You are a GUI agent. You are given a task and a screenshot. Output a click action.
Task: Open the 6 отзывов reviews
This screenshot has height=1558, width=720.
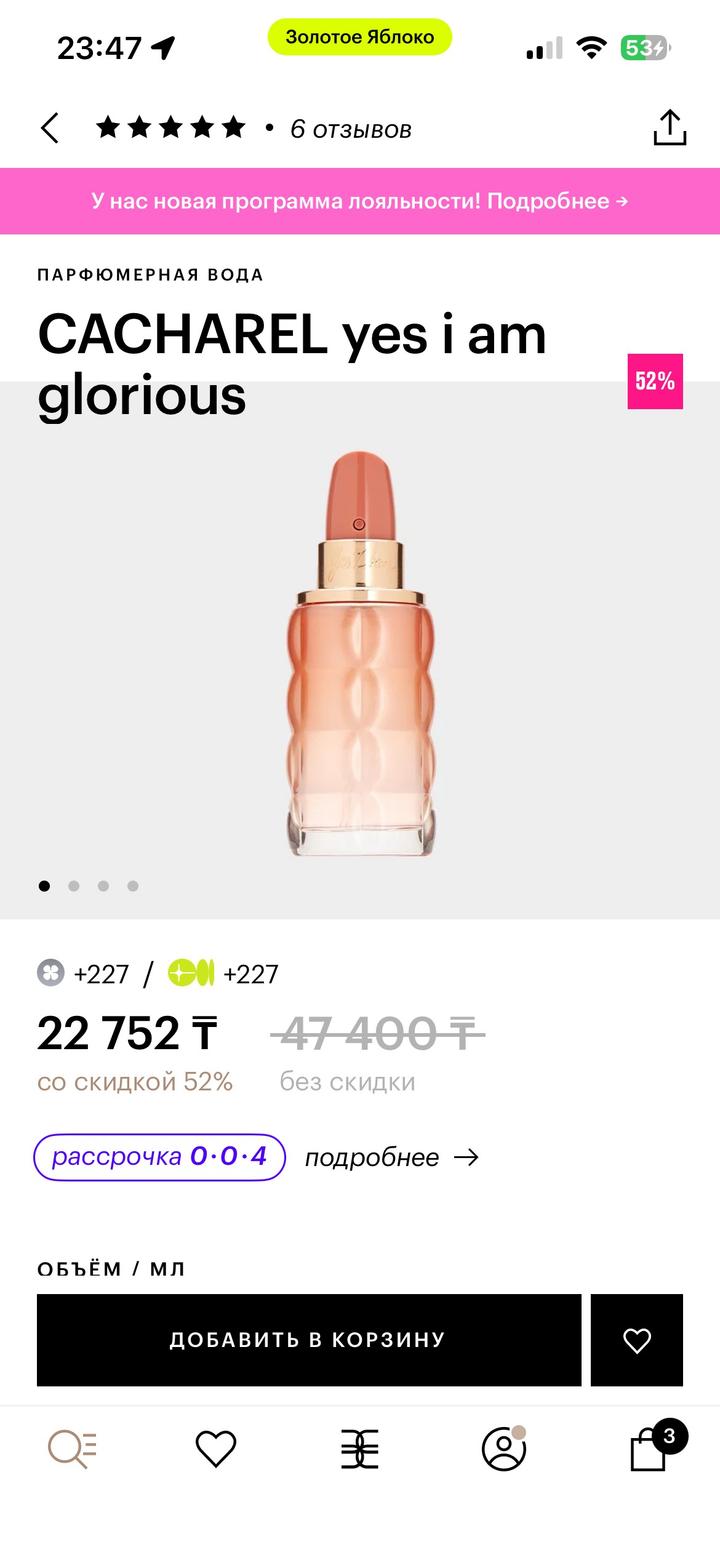[350, 129]
